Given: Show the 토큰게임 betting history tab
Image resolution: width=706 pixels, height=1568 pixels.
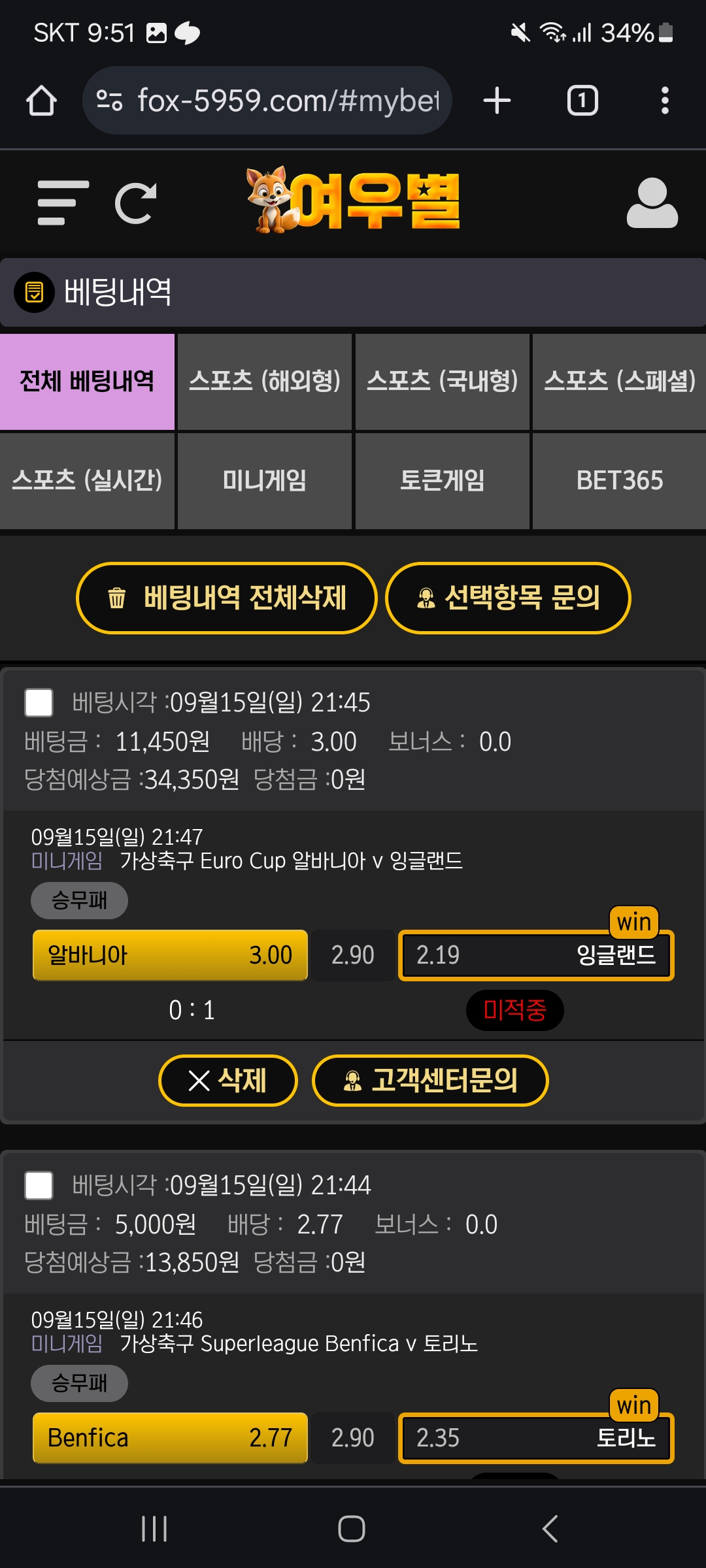Looking at the screenshot, I should pos(443,481).
